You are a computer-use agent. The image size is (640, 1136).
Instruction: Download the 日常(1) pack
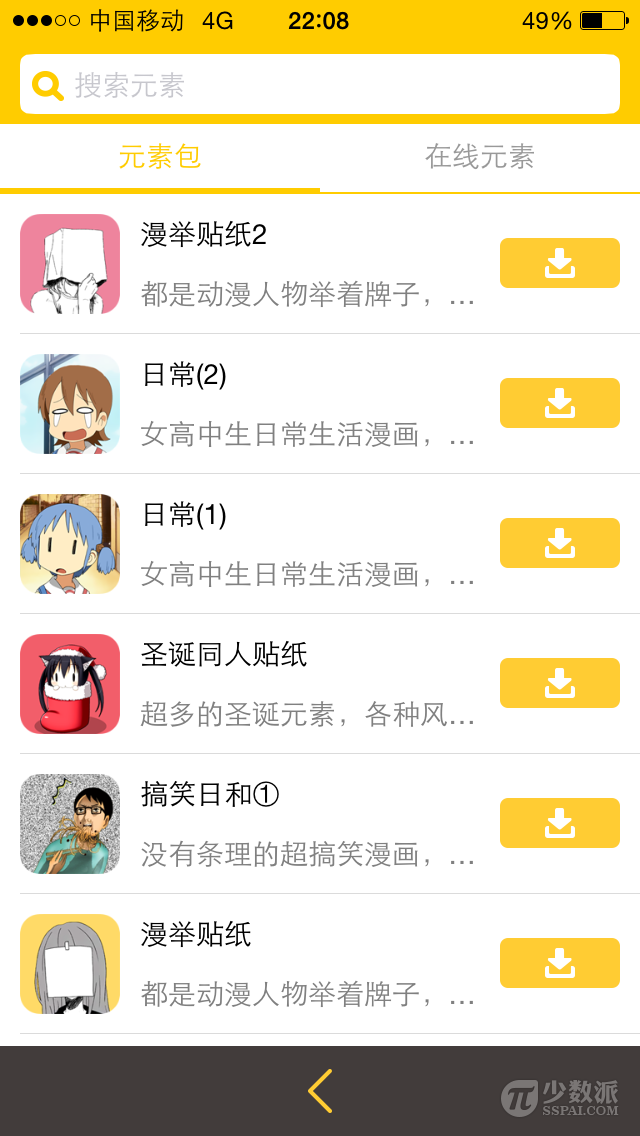point(559,543)
